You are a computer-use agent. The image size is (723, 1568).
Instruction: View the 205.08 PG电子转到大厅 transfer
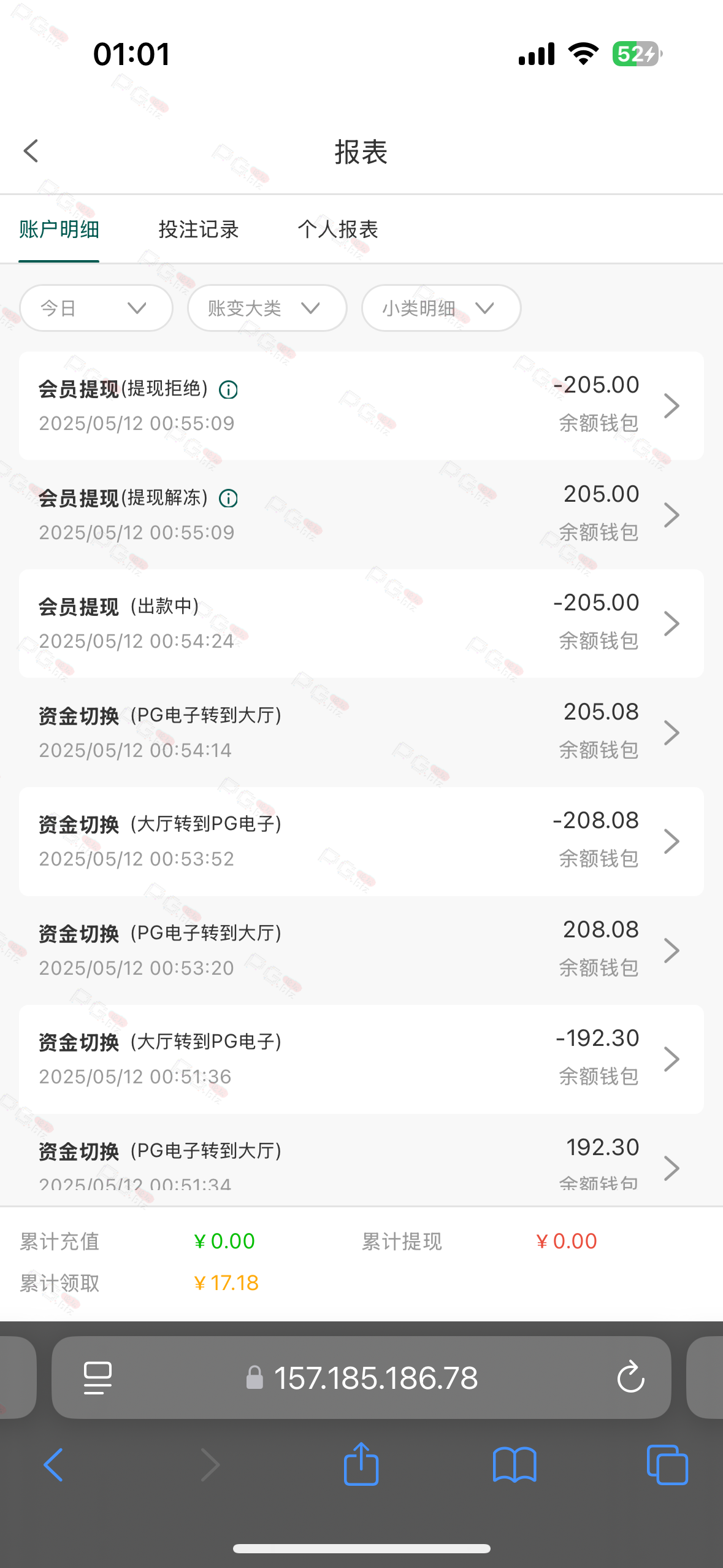pyautogui.click(x=361, y=732)
